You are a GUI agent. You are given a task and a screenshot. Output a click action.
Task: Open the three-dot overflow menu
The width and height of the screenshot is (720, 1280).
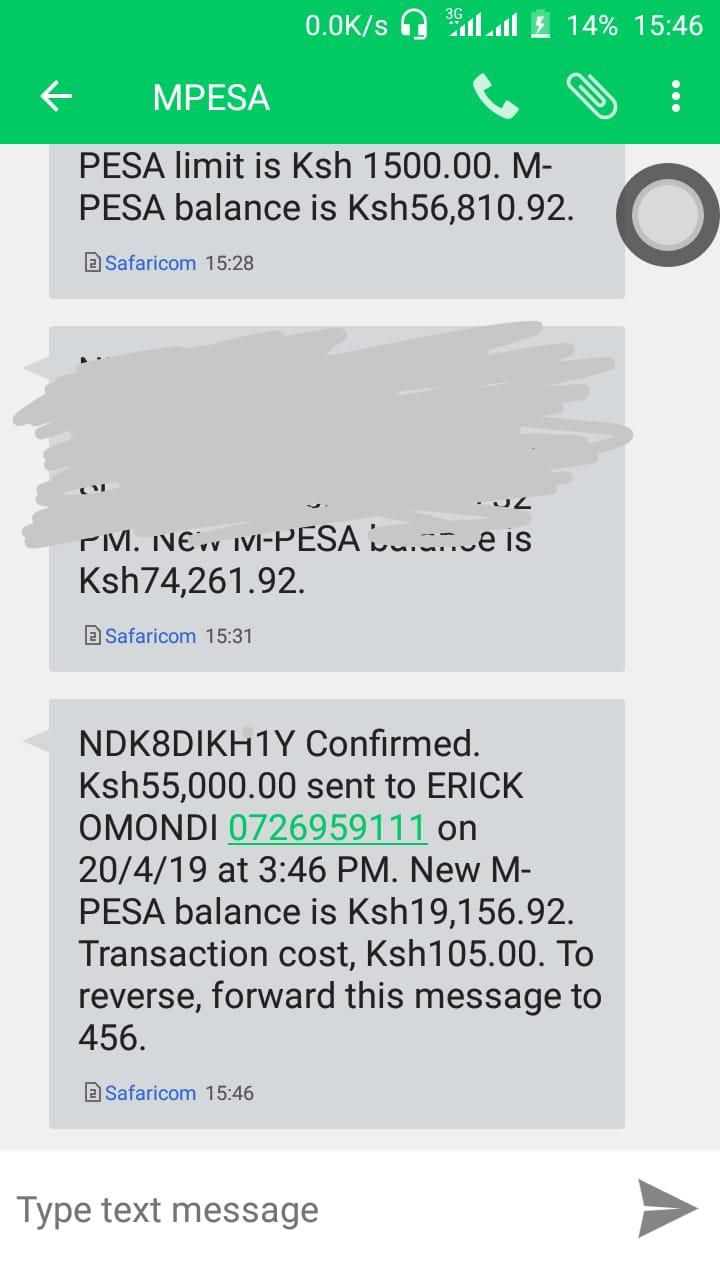point(675,96)
